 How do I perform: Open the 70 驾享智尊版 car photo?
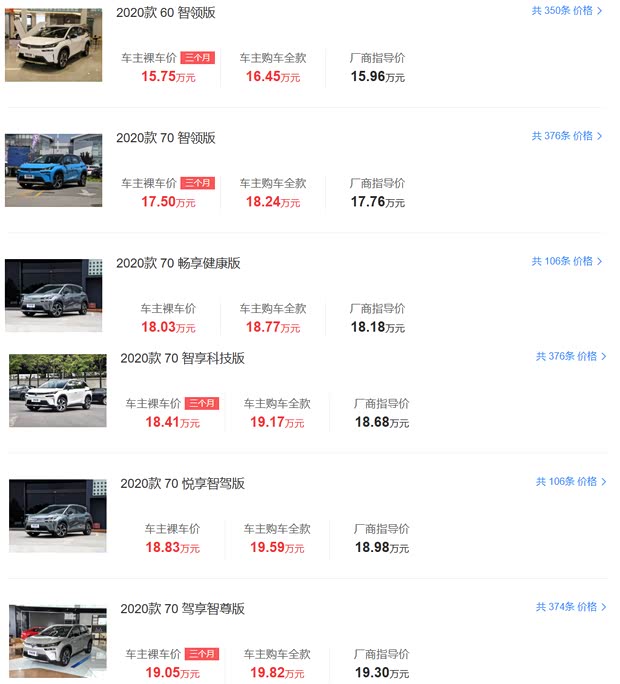[58, 640]
